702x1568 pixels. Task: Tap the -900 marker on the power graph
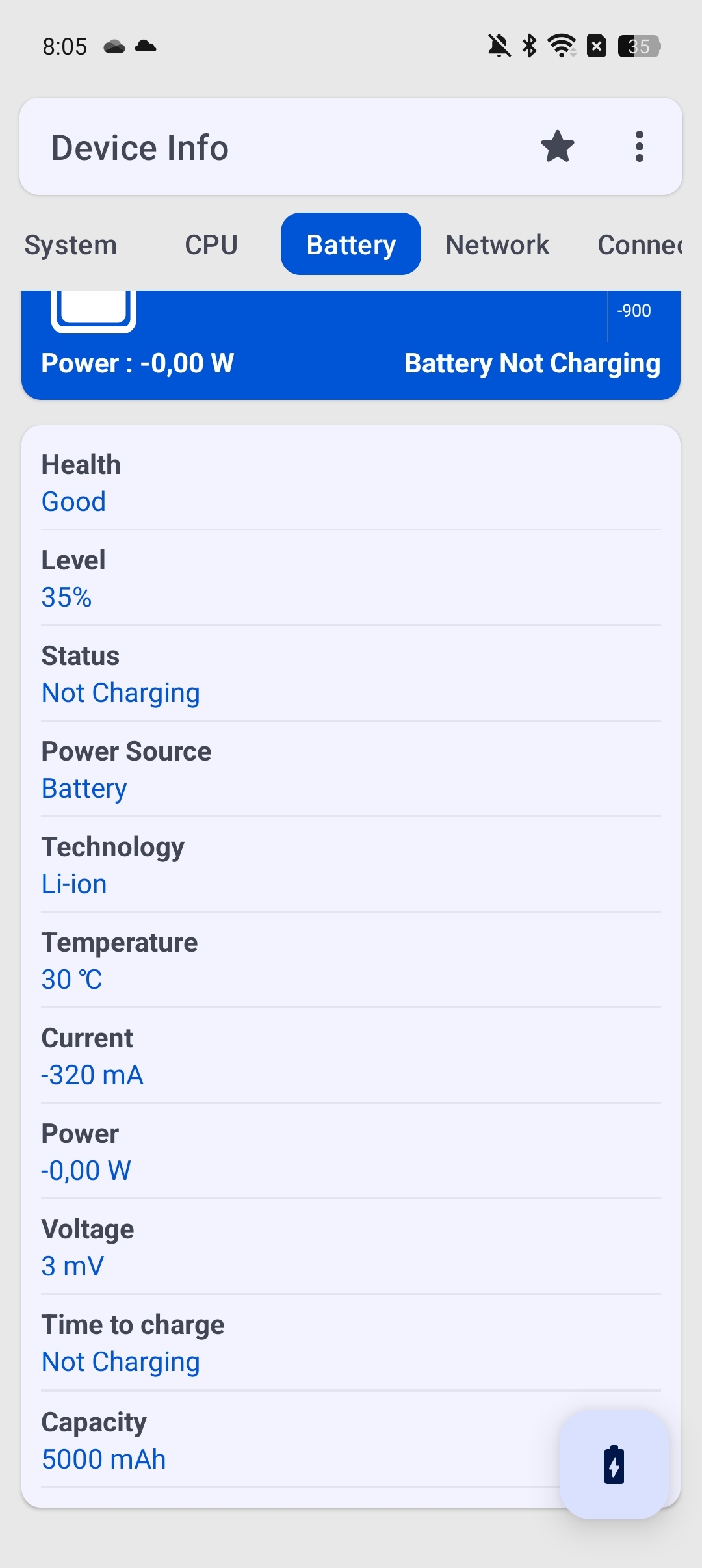click(x=632, y=310)
